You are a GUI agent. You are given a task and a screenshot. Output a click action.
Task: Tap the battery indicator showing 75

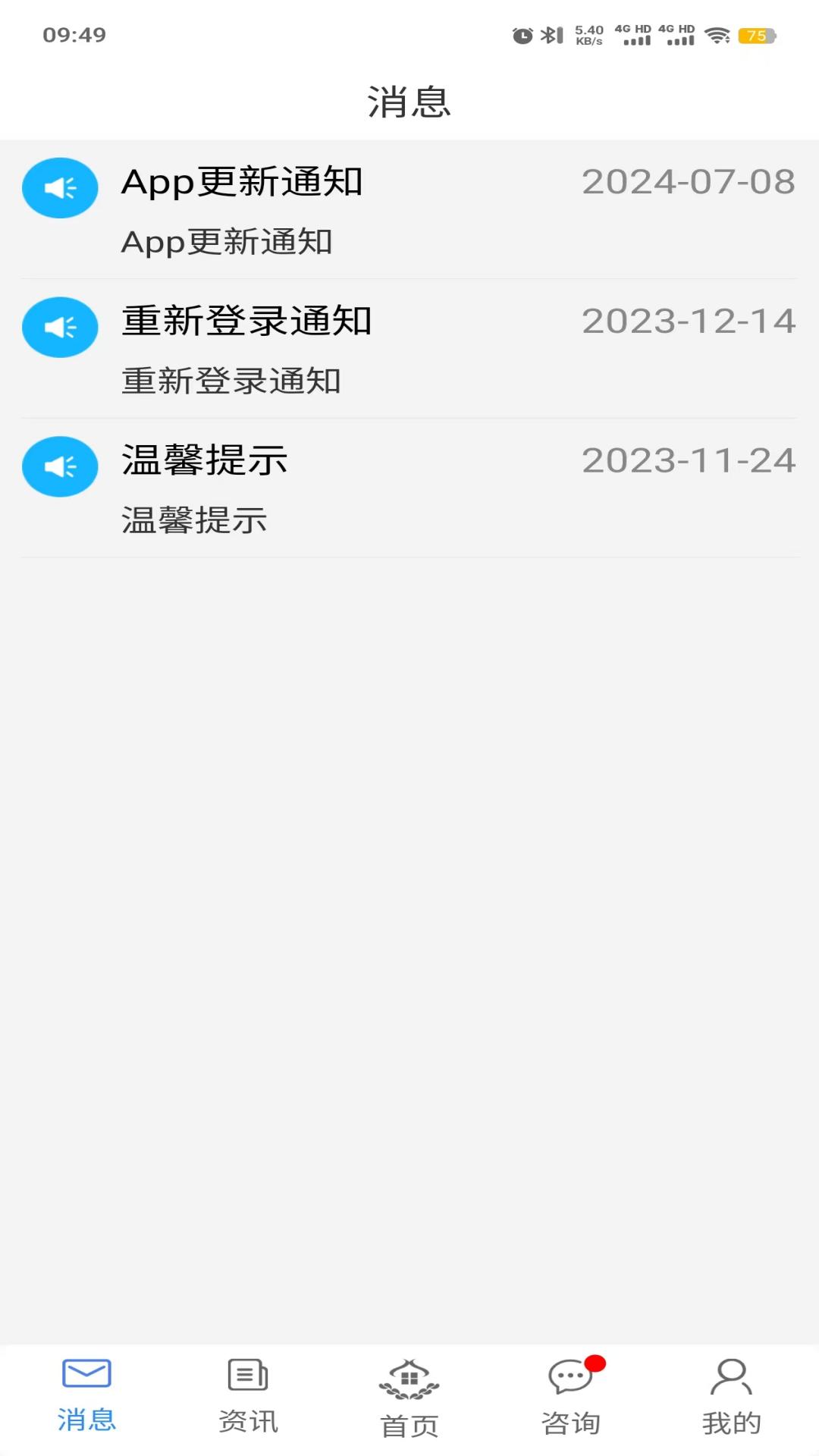pos(755,36)
